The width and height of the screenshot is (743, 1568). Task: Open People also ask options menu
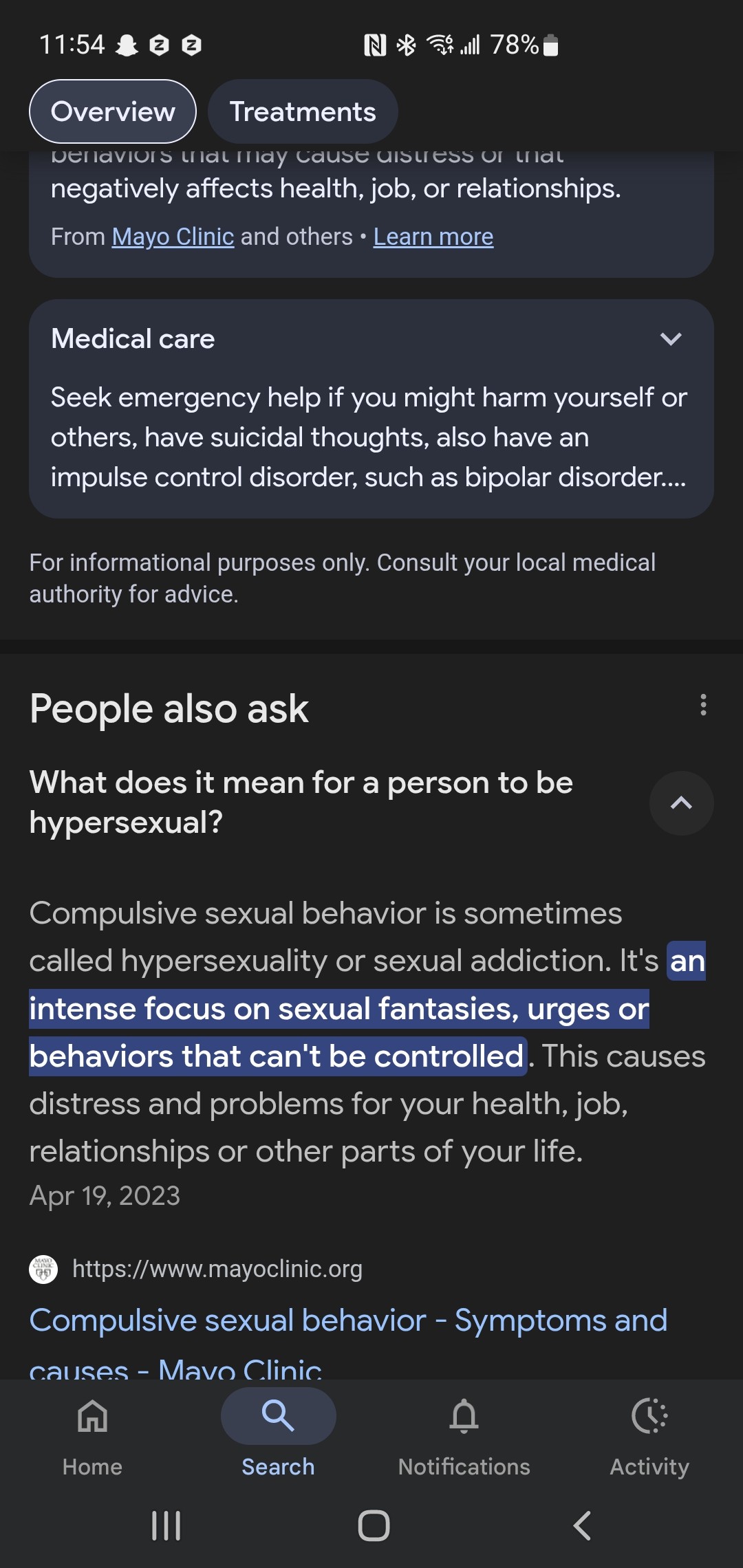(x=703, y=705)
